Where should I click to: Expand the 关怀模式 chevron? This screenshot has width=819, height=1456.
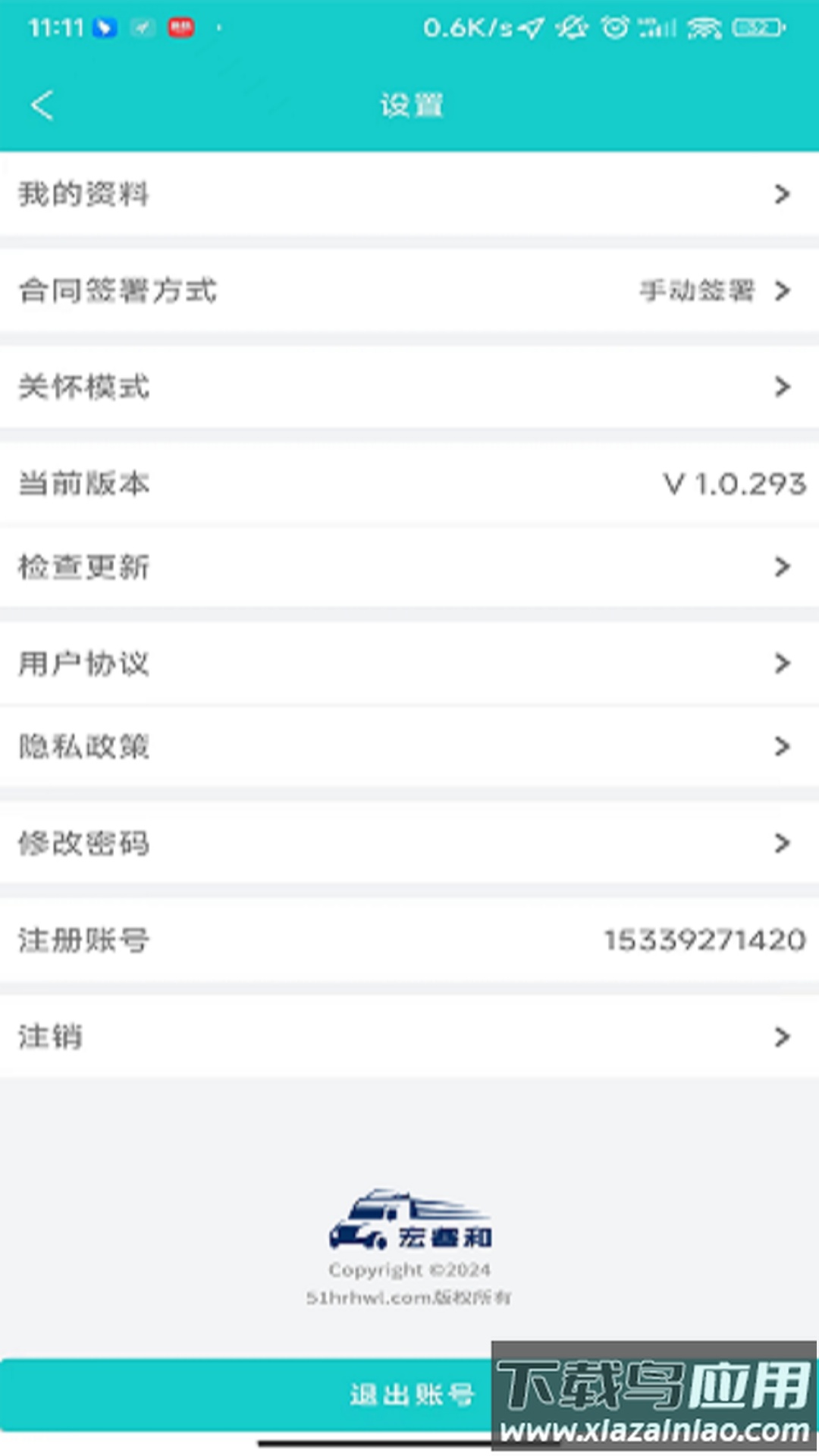click(x=783, y=388)
